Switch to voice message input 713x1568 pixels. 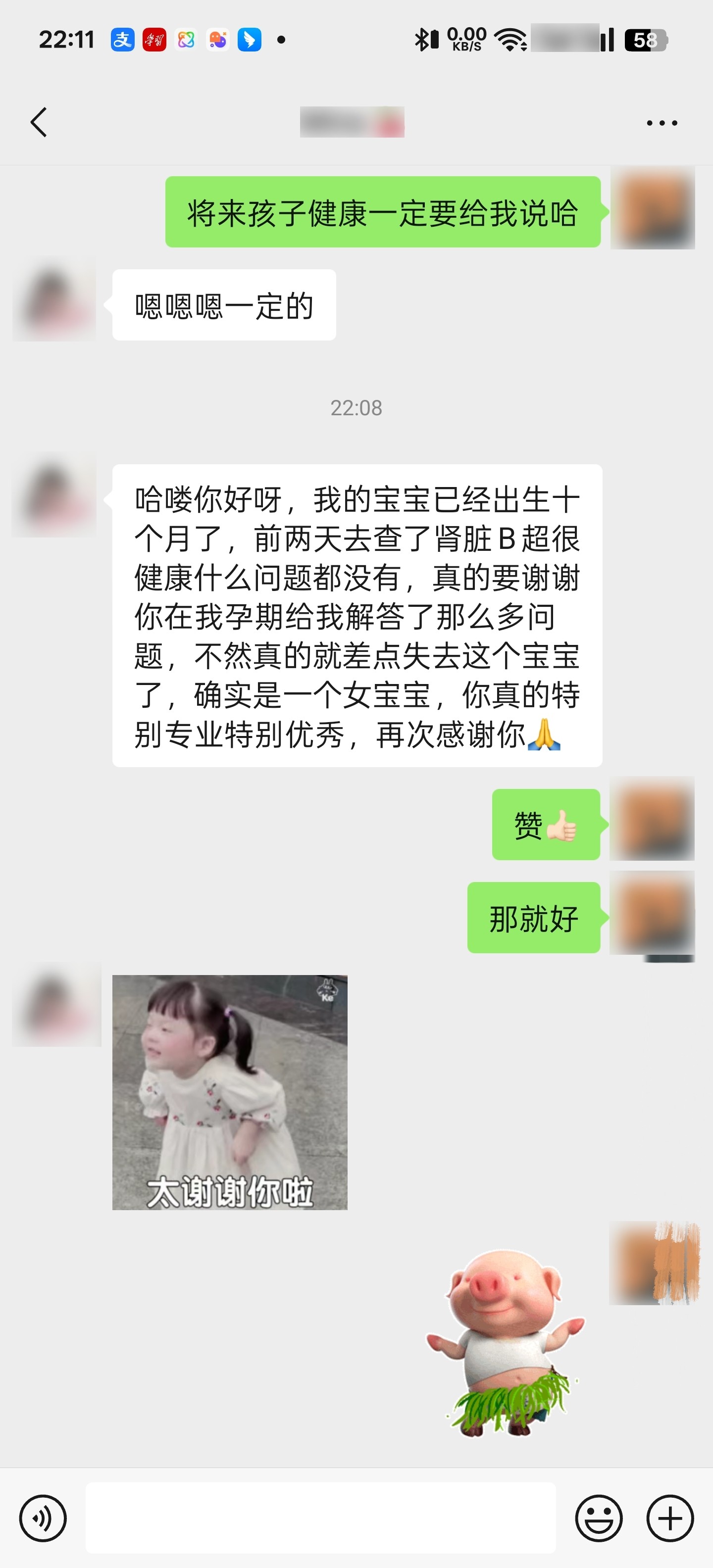coord(43,1518)
